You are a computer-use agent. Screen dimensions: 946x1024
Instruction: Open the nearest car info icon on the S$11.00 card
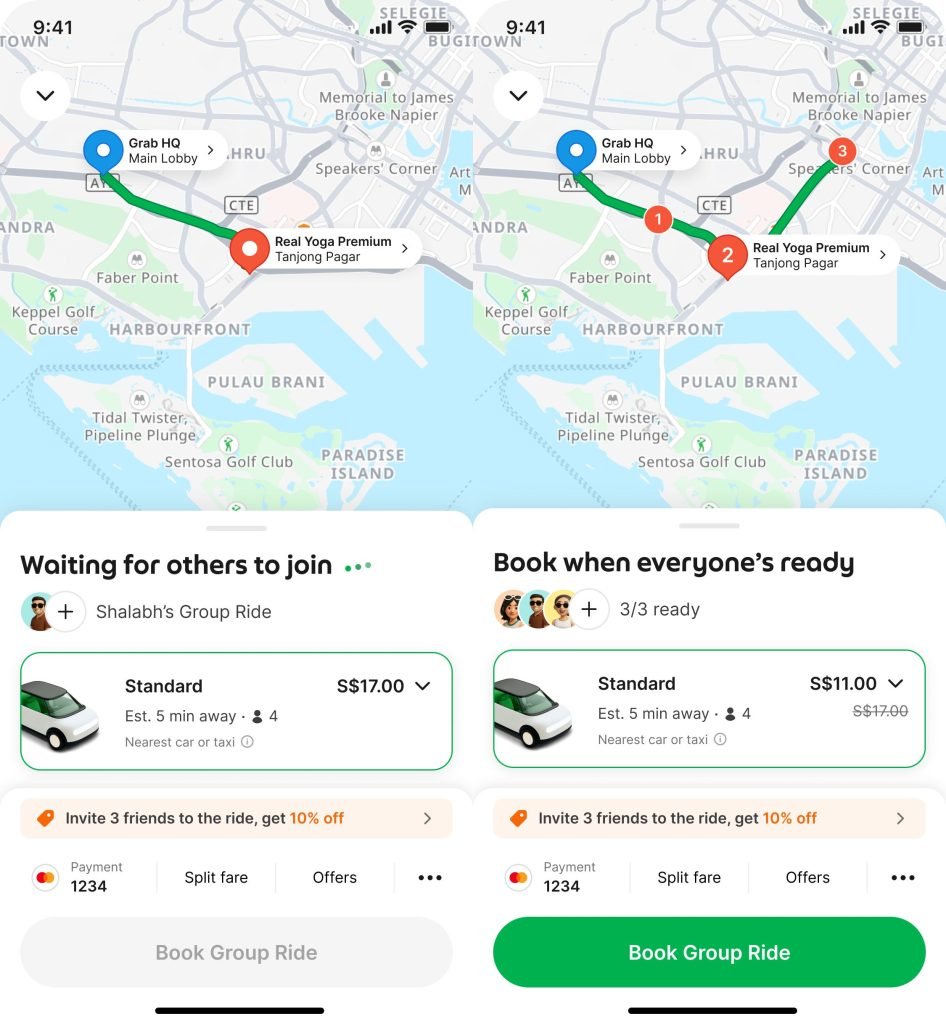720,740
